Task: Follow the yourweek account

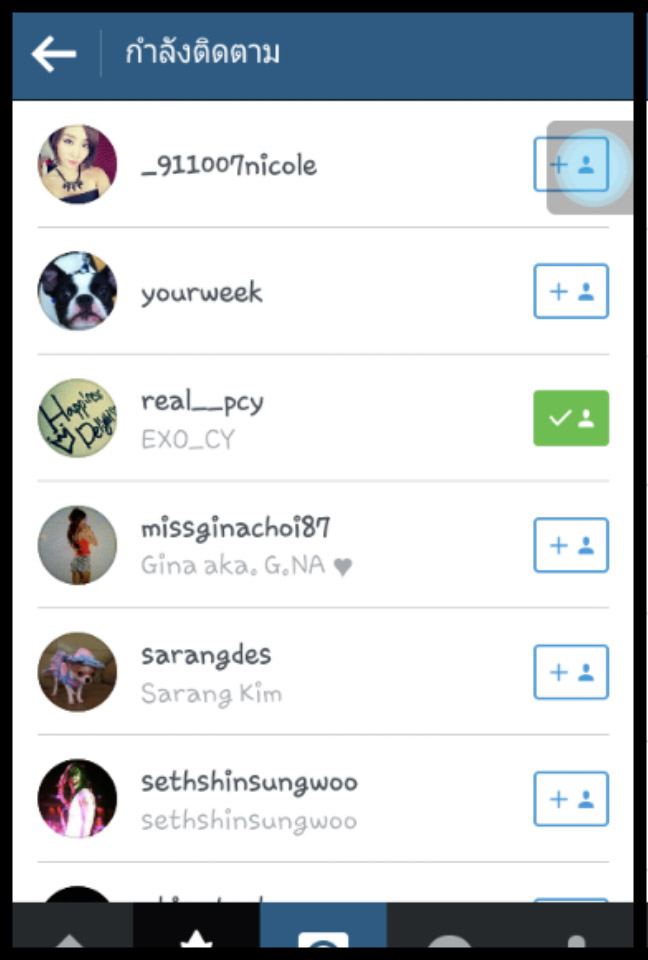Action: [x=571, y=291]
